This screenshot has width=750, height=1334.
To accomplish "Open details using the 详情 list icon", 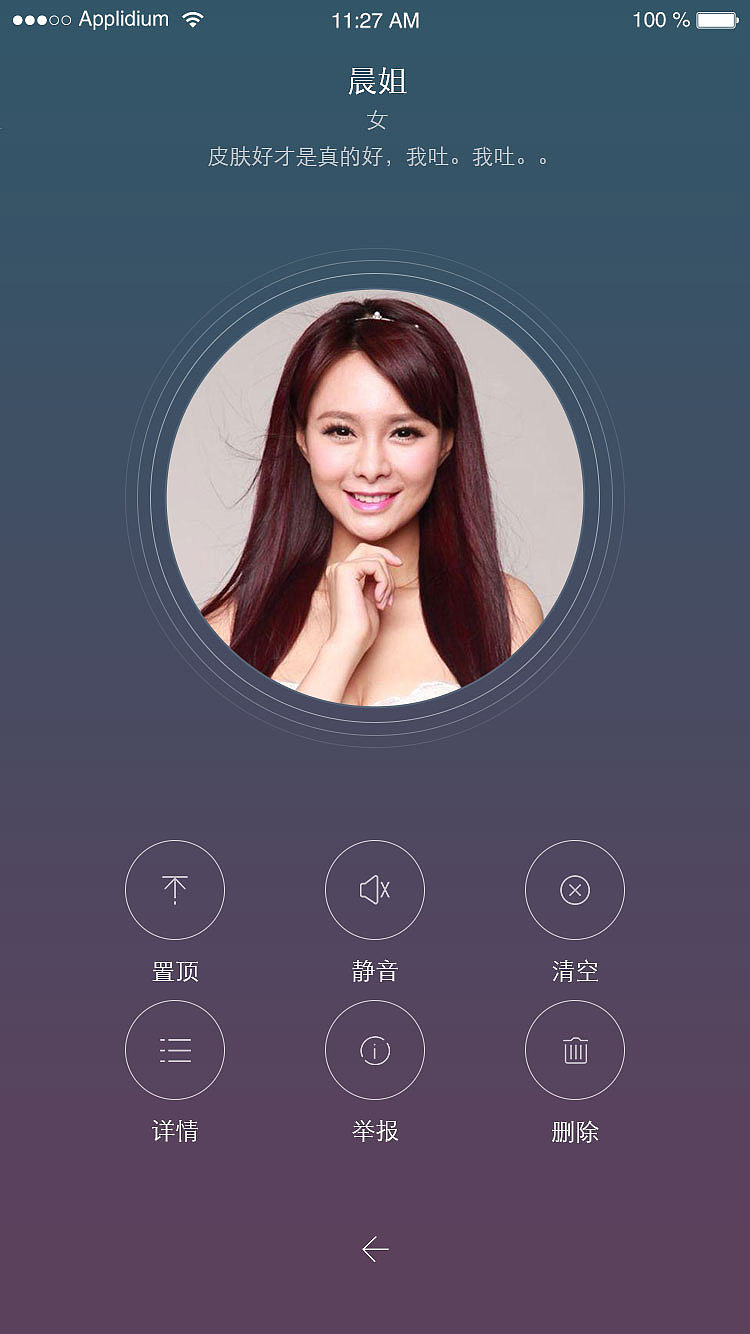I will (175, 1050).
